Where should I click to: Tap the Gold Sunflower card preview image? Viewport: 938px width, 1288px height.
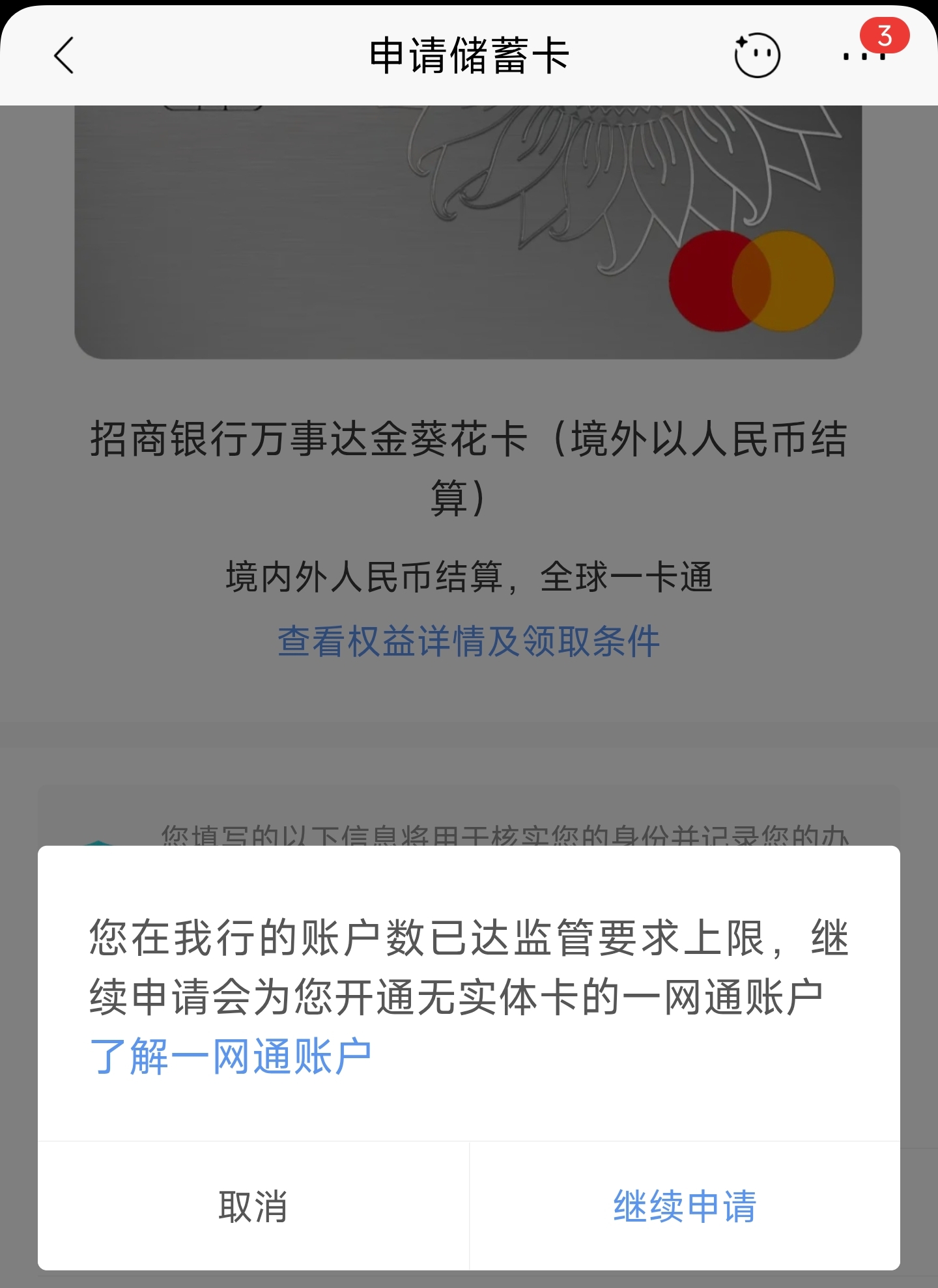pos(469,228)
